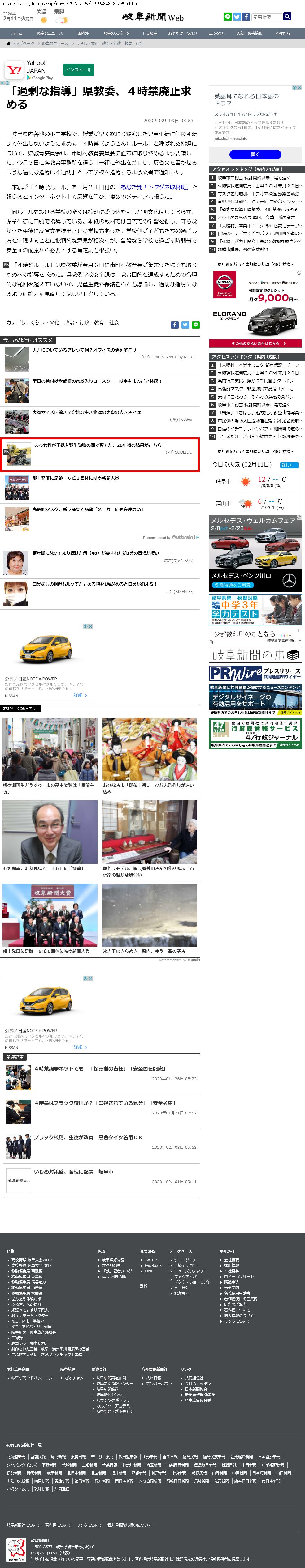This screenshot has height=1568, width=305.
Task: Share article on Facebook below the text
Action: (x=174, y=324)
